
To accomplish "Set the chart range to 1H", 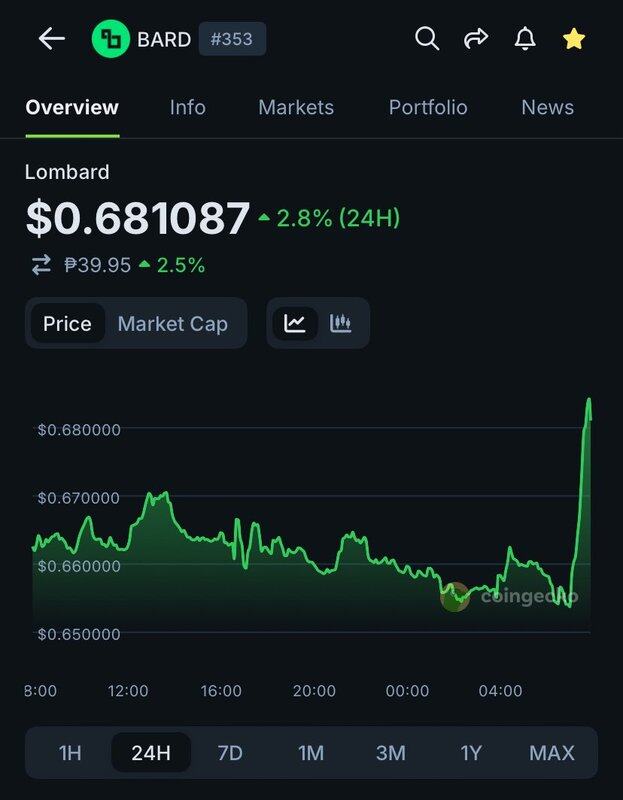I will tap(70, 753).
